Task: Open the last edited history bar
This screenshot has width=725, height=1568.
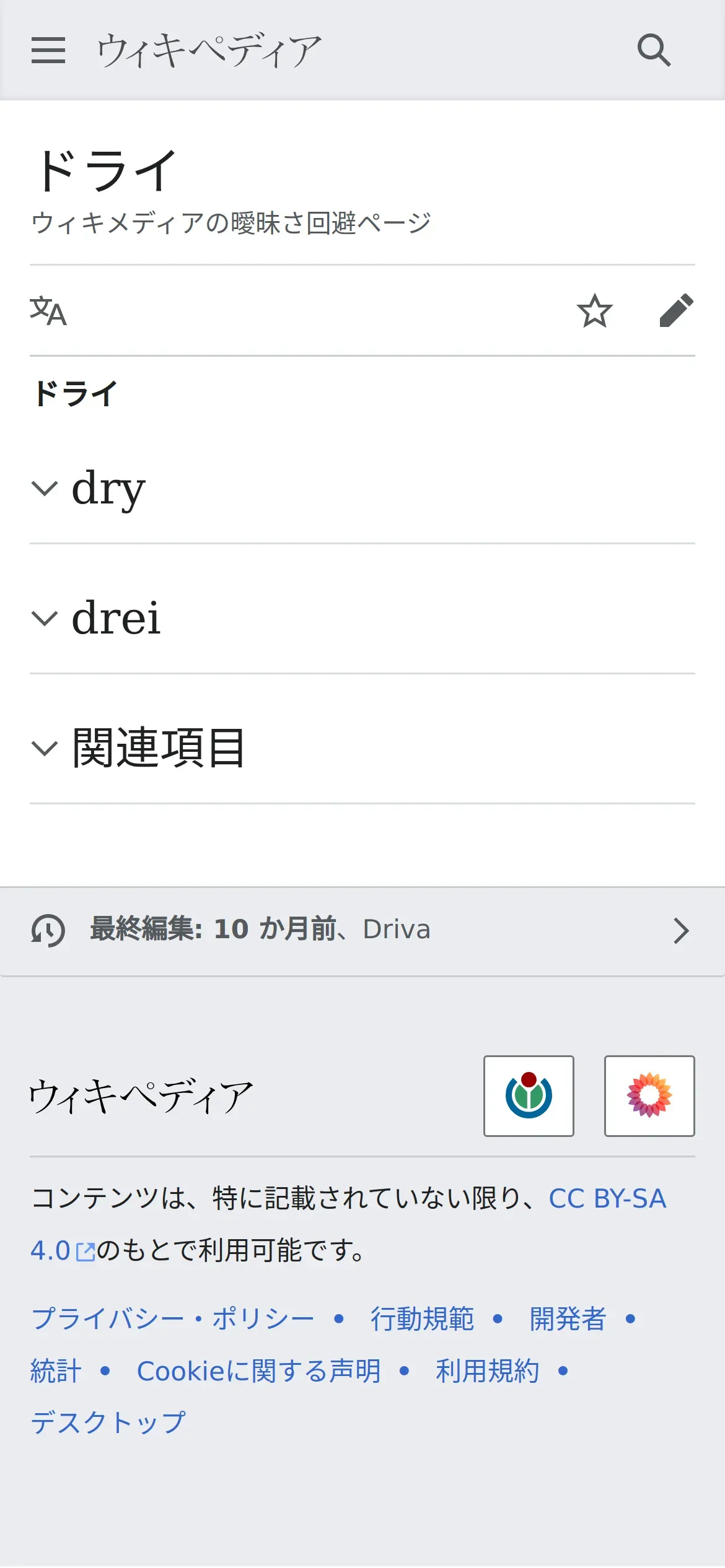Action: 362,930
